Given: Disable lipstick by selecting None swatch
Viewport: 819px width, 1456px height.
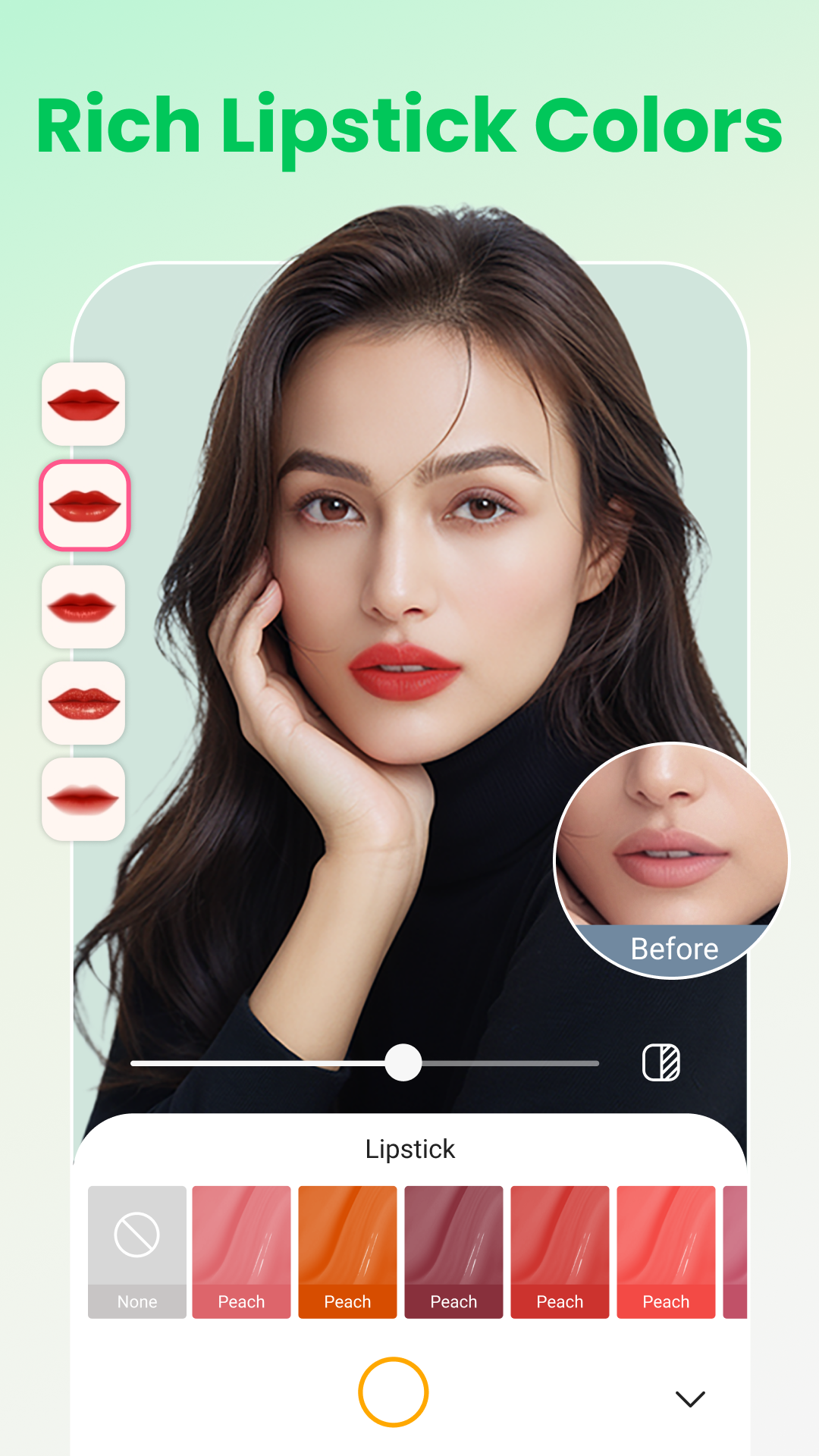Looking at the screenshot, I should (x=136, y=1251).
